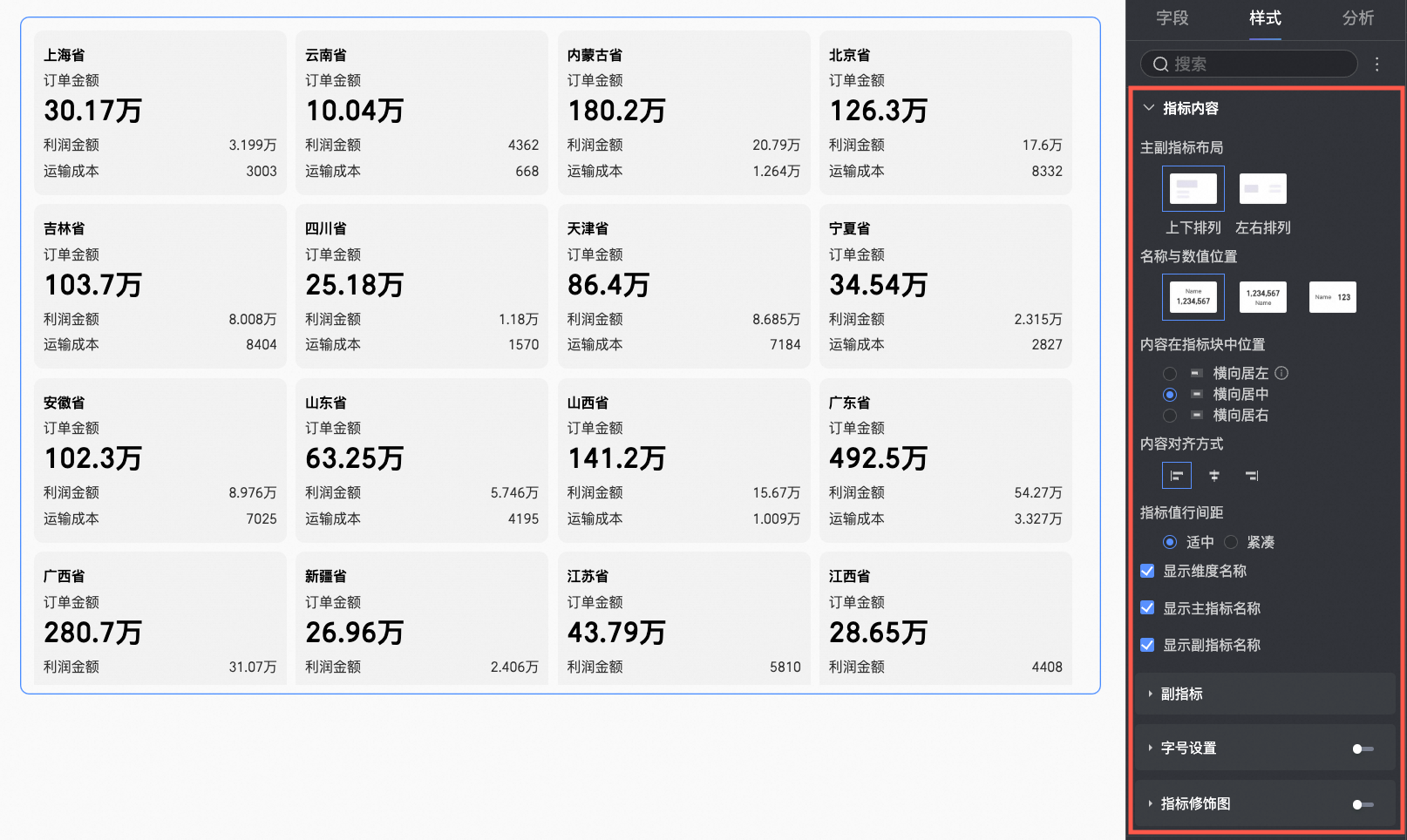Toggle the 字号设置 switch
The width and height of the screenshot is (1407, 840).
point(1363,749)
